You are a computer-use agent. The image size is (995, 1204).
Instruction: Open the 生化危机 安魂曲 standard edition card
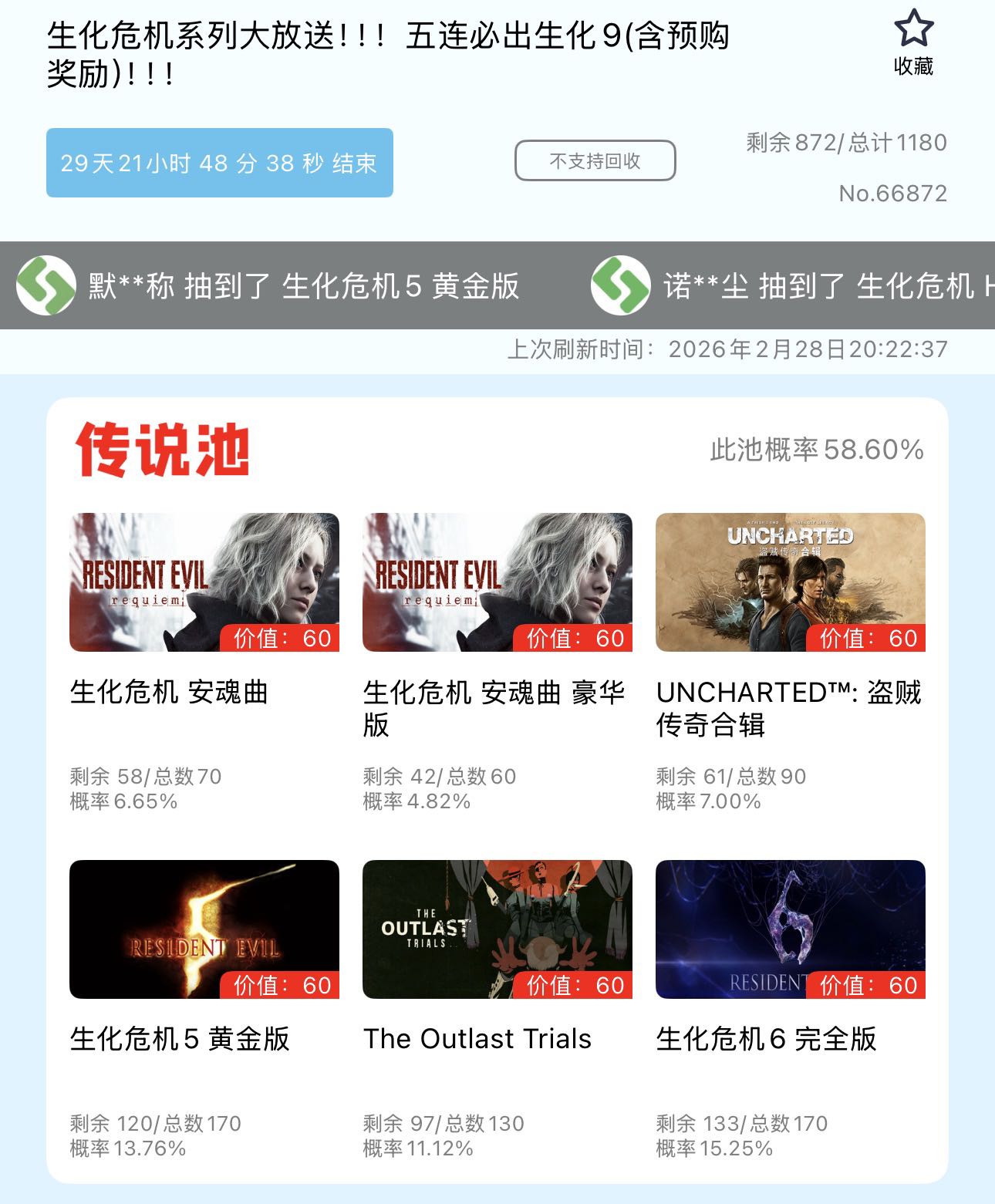[x=204, y=582]
